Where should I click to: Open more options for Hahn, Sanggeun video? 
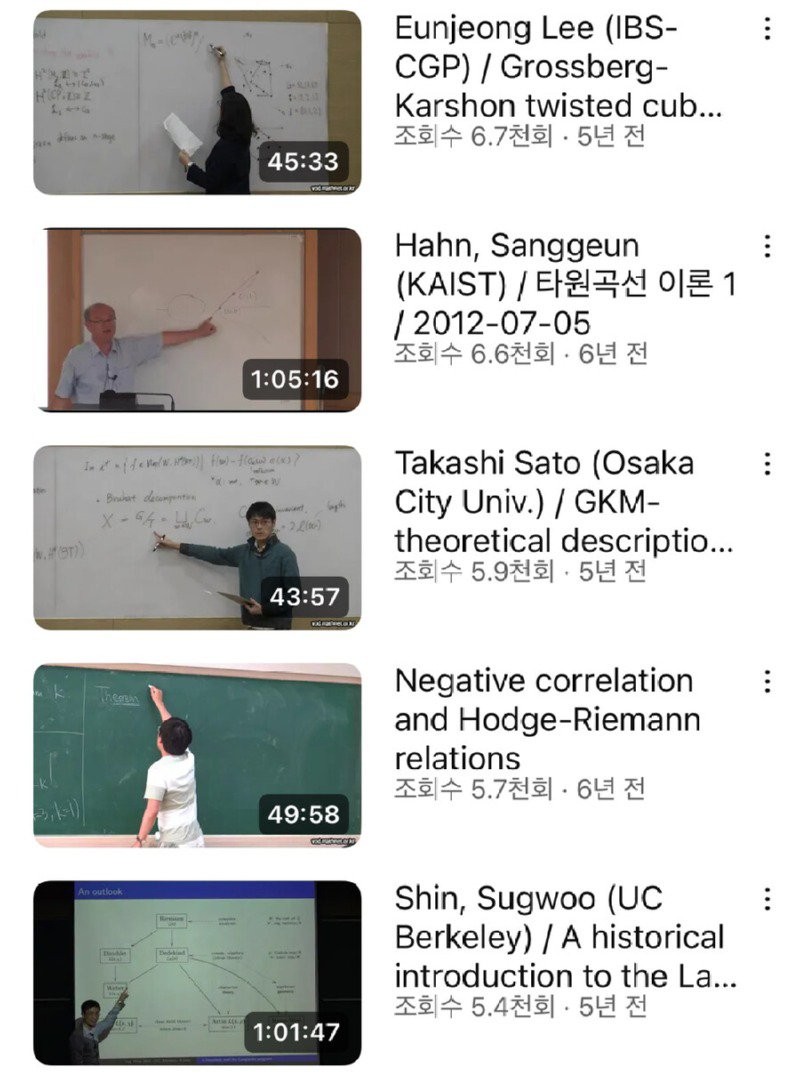pyautogui.click(x=767, y=247)
